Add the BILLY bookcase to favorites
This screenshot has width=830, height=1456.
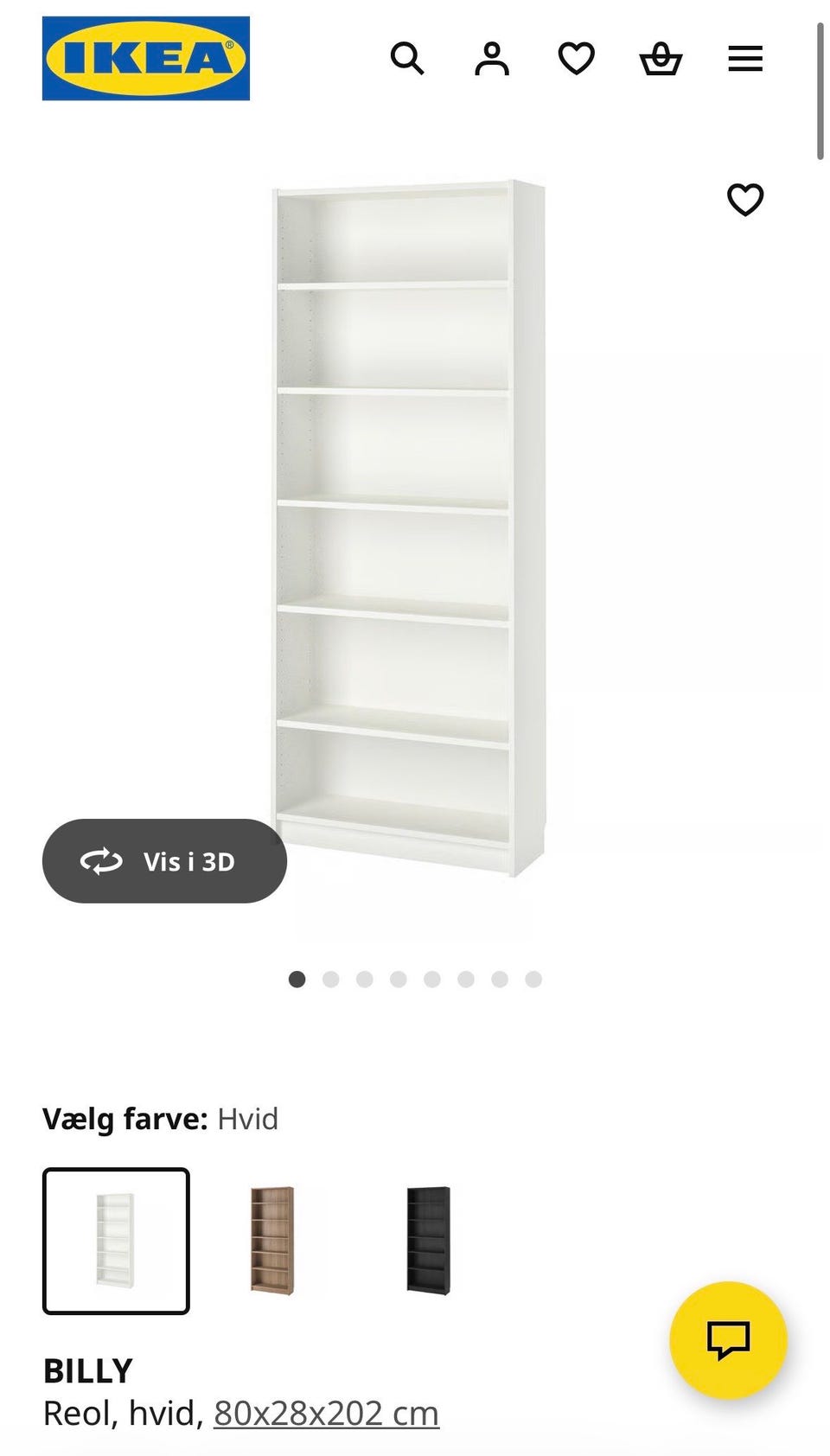(x=745, y=200)
